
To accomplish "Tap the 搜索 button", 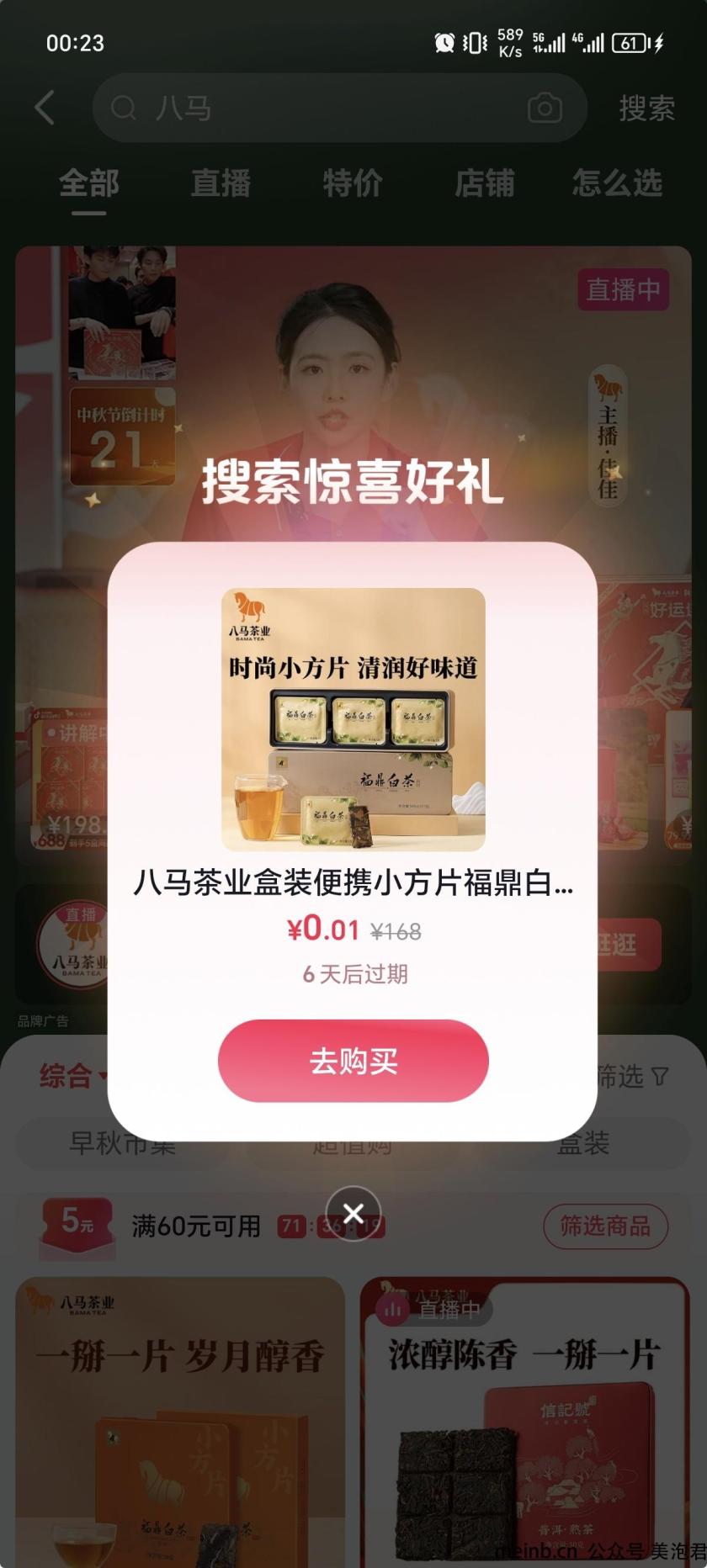I will coord(646,108).
